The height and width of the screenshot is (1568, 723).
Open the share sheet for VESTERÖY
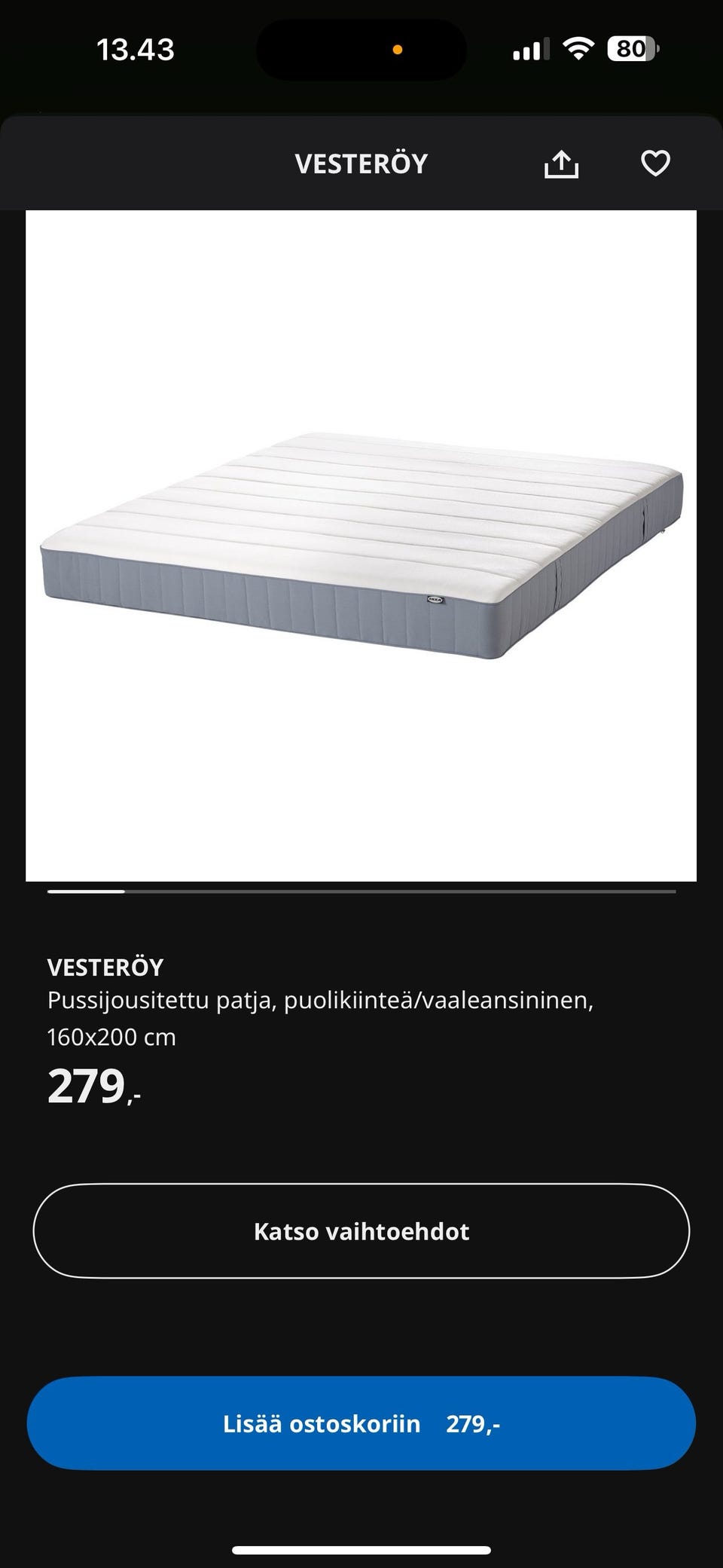[x=560, y=163]
